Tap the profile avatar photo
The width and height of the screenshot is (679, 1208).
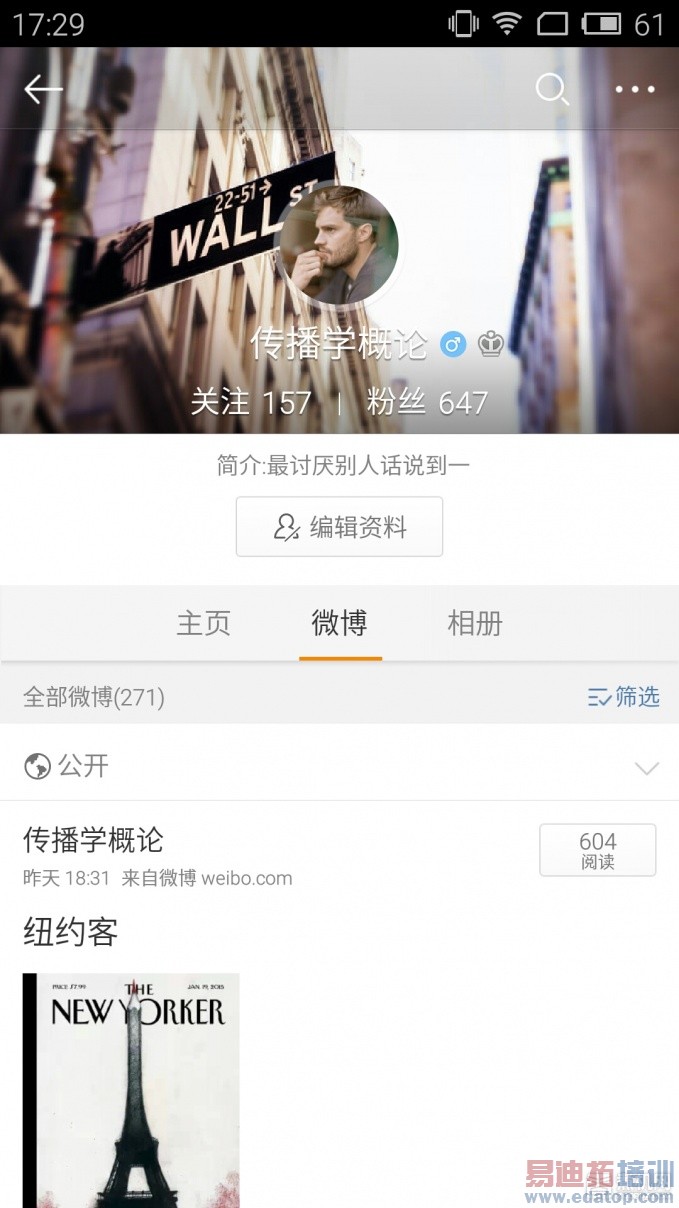(x=339, y=245)
